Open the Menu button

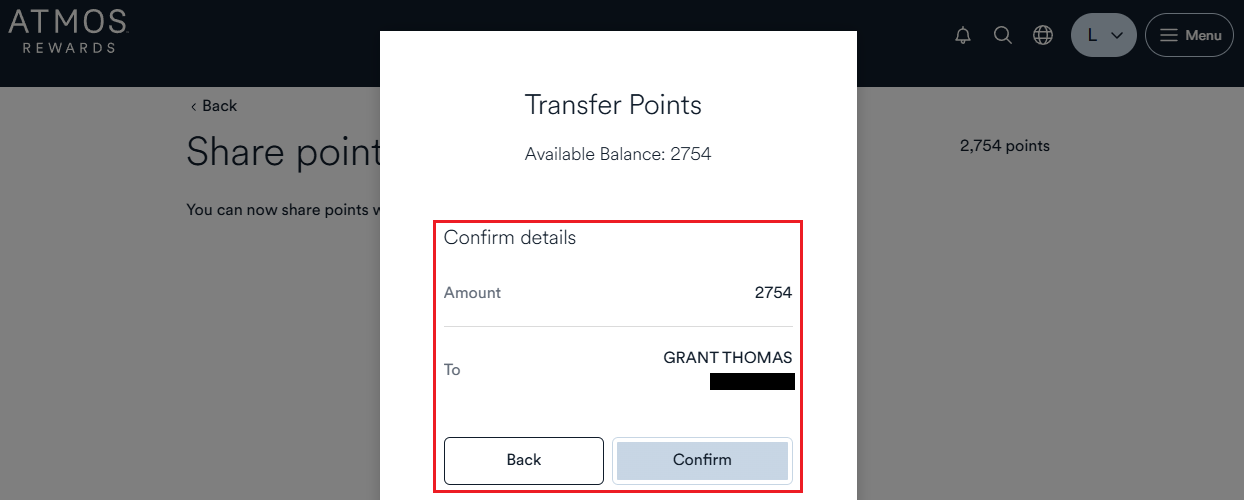1189,35
